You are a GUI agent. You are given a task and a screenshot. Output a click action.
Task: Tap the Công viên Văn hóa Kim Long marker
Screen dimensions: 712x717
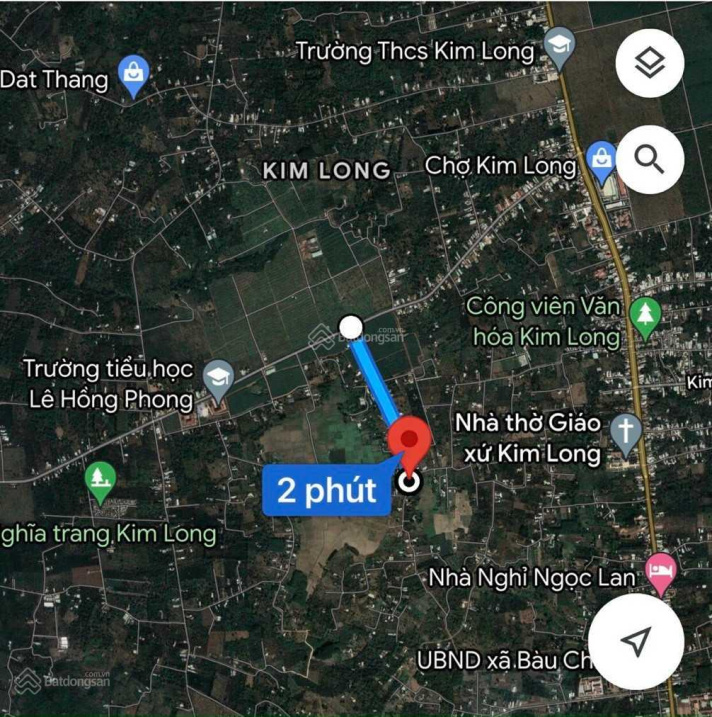click(647, 314)
